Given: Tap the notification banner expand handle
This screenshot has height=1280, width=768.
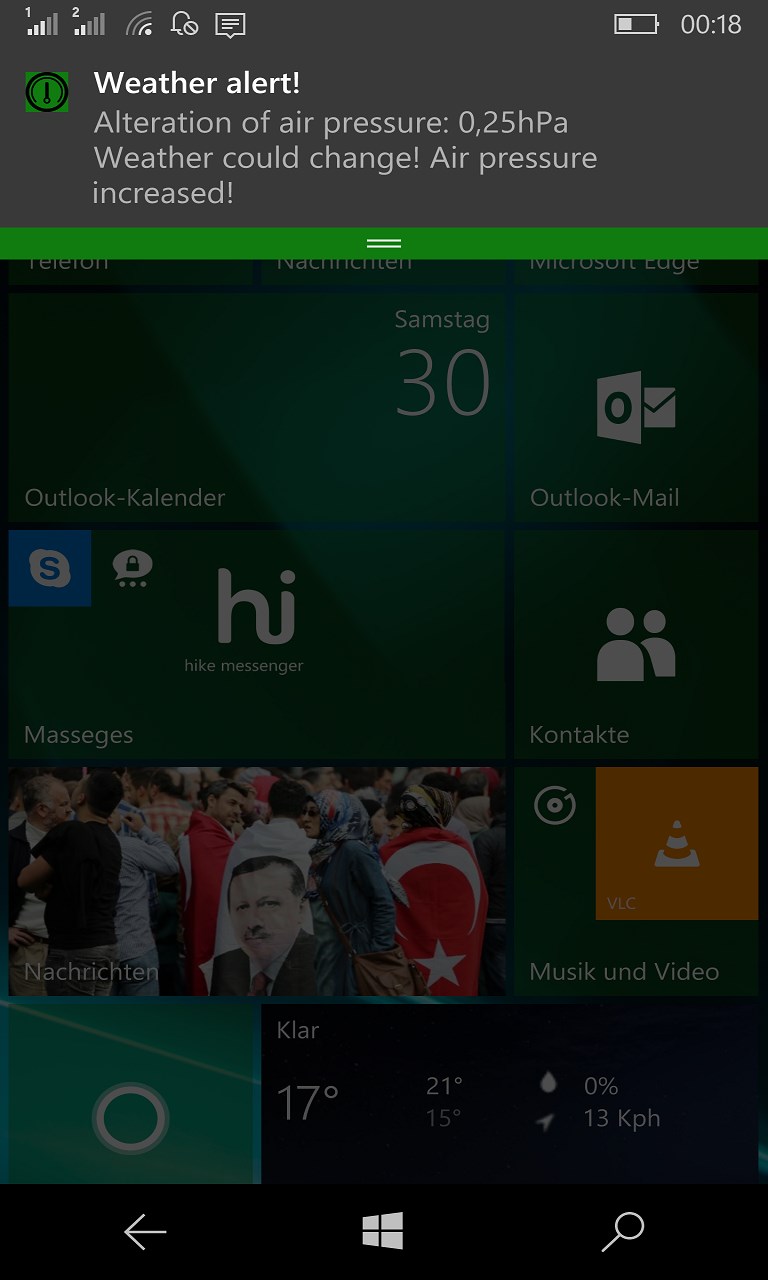Looking at the screenshot, I should click(384, 243).
